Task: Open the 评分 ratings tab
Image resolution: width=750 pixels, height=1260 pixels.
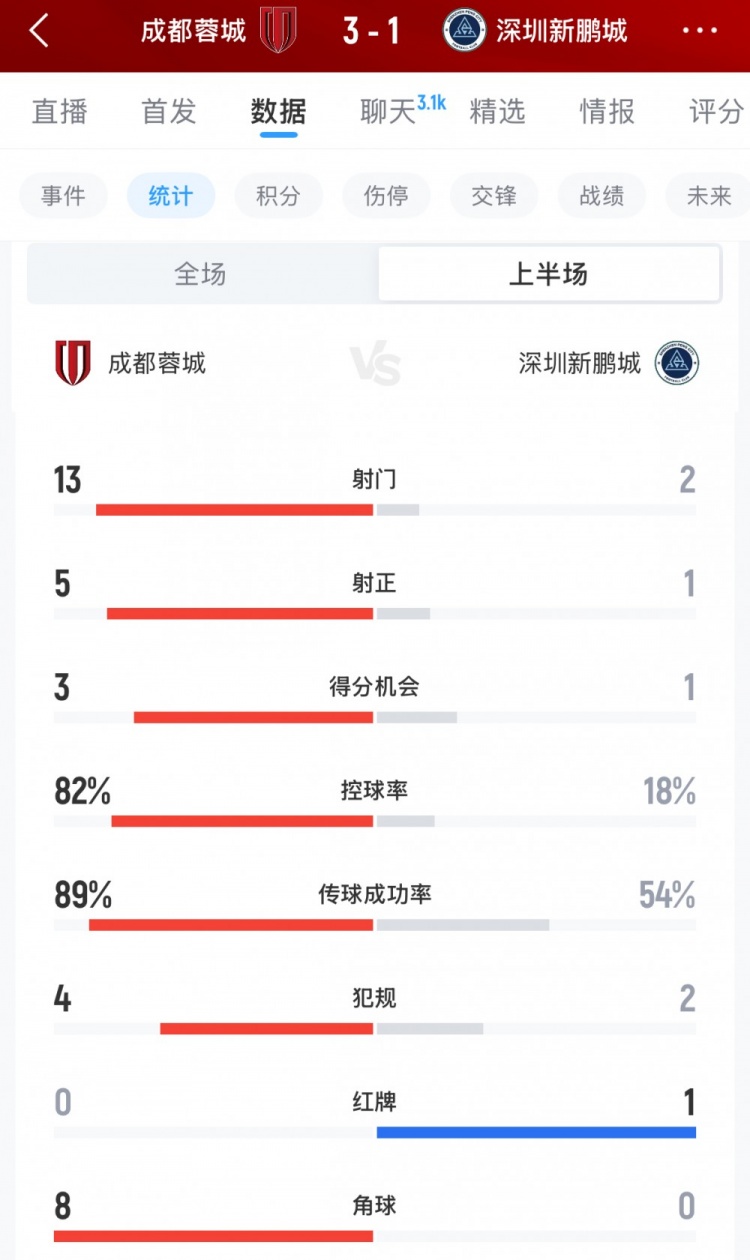Action: point(716,111)
